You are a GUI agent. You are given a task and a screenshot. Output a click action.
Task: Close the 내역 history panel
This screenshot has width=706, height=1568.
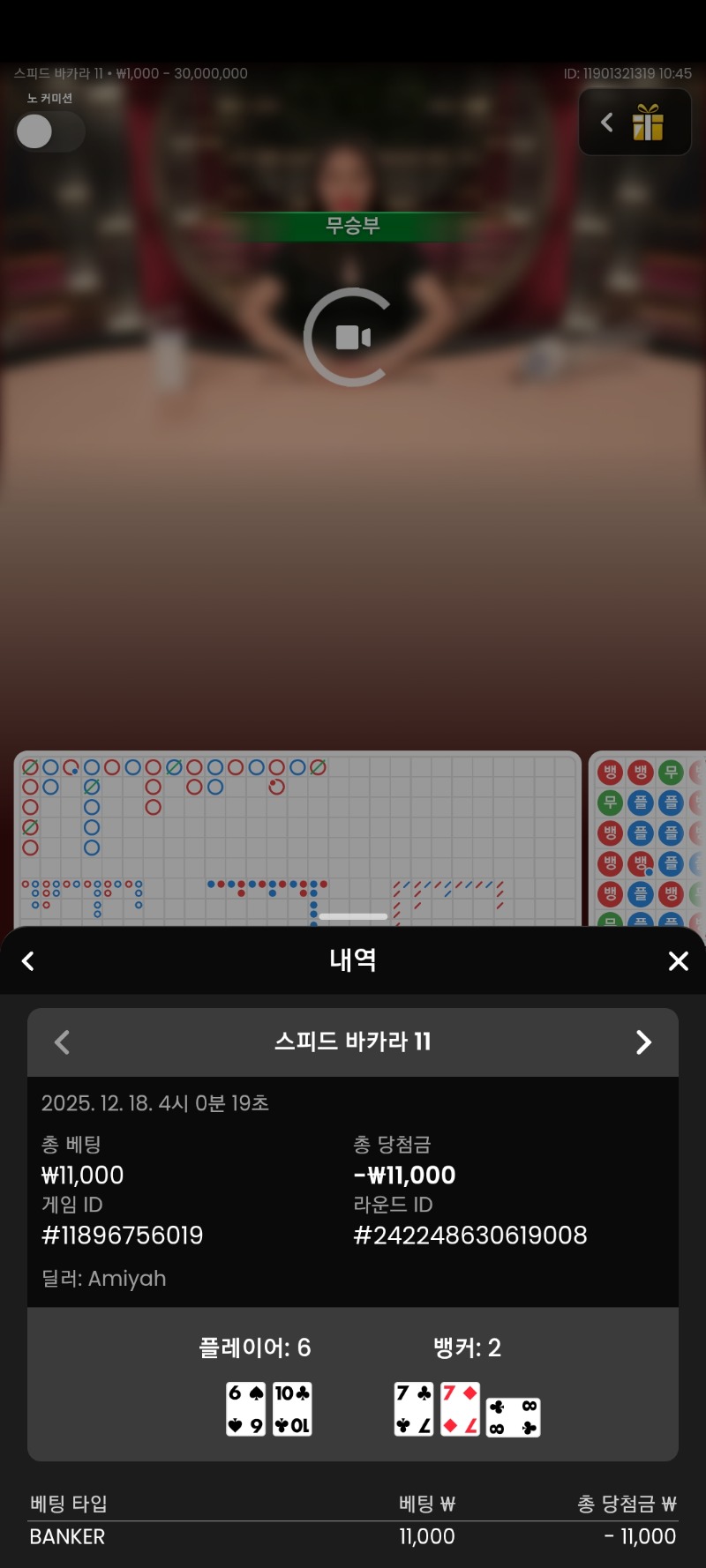click(678, 960)
